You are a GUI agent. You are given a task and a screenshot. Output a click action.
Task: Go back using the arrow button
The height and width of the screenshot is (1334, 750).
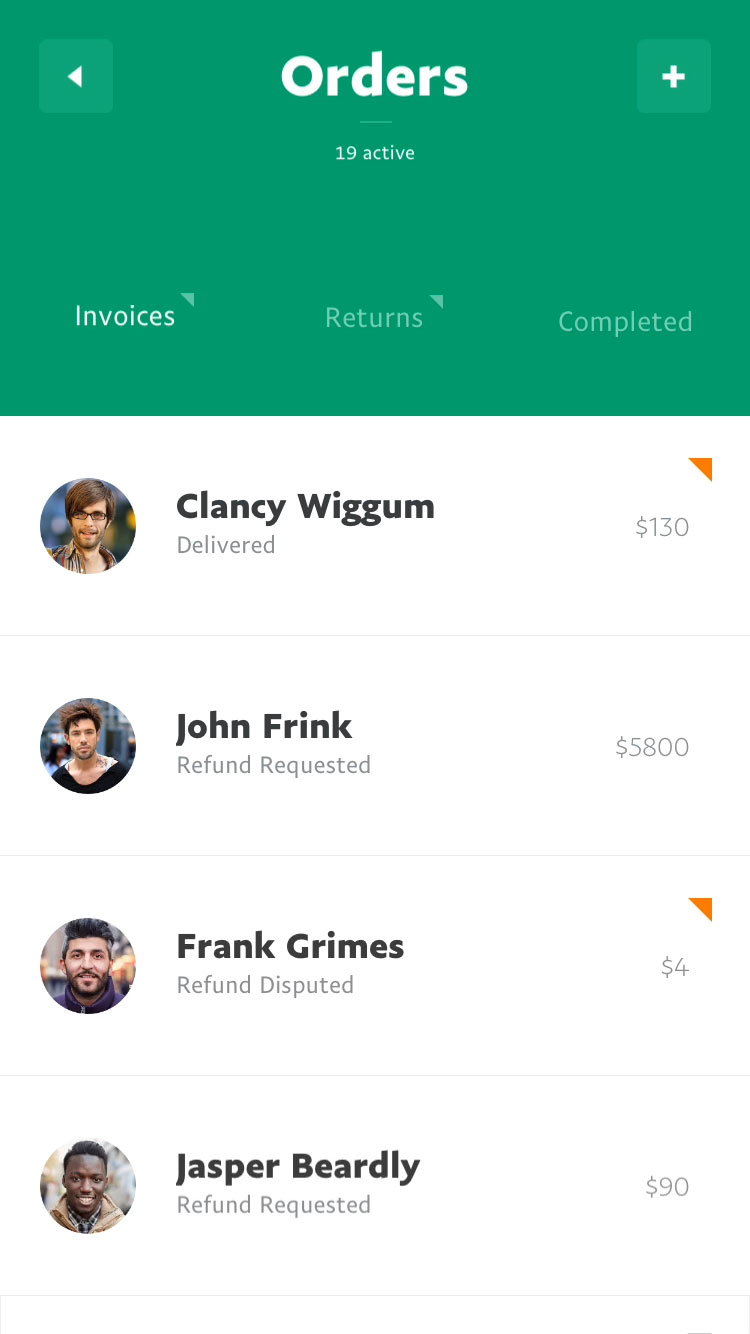76,76
